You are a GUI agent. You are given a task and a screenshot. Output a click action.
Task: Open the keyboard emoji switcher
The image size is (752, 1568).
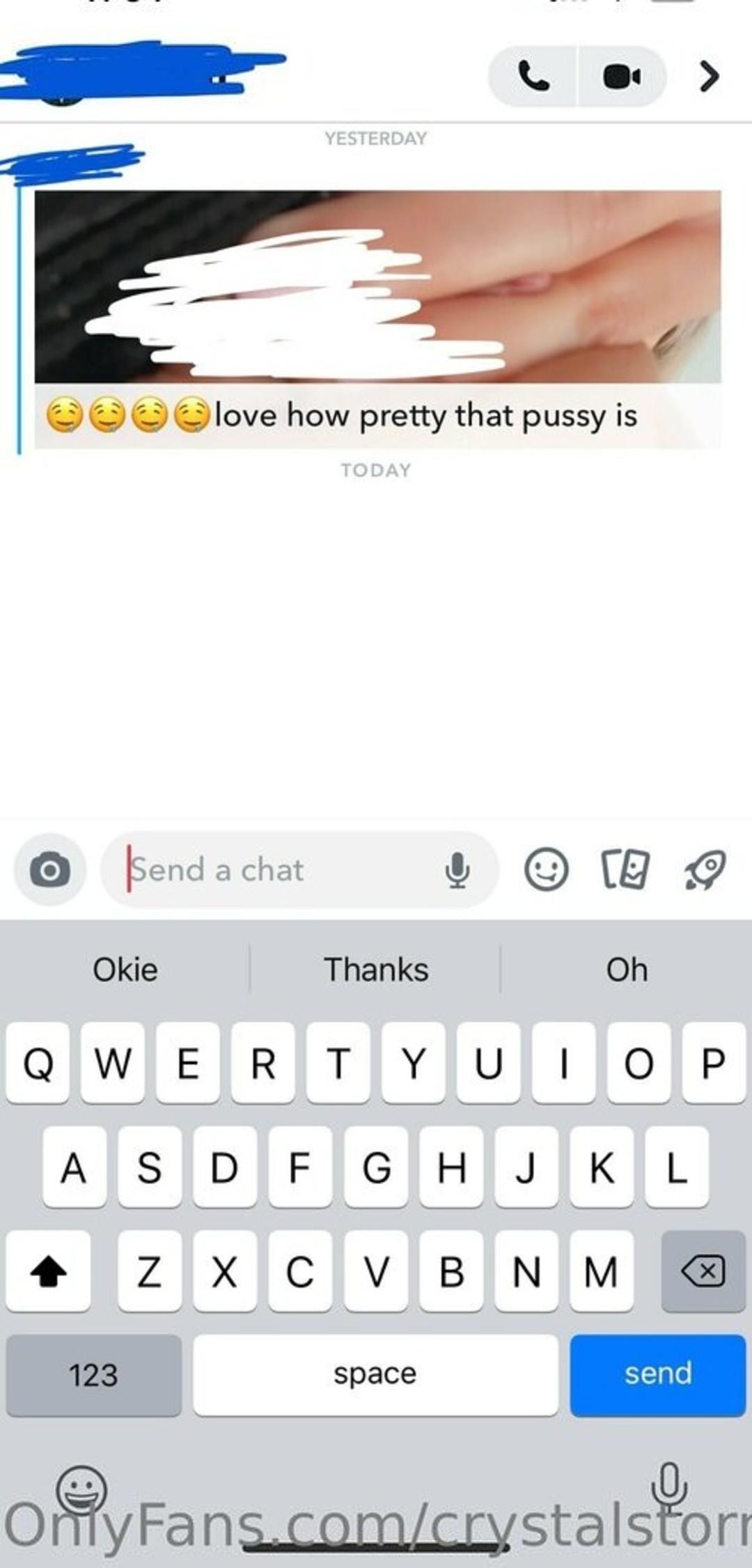click(81, 1489)
